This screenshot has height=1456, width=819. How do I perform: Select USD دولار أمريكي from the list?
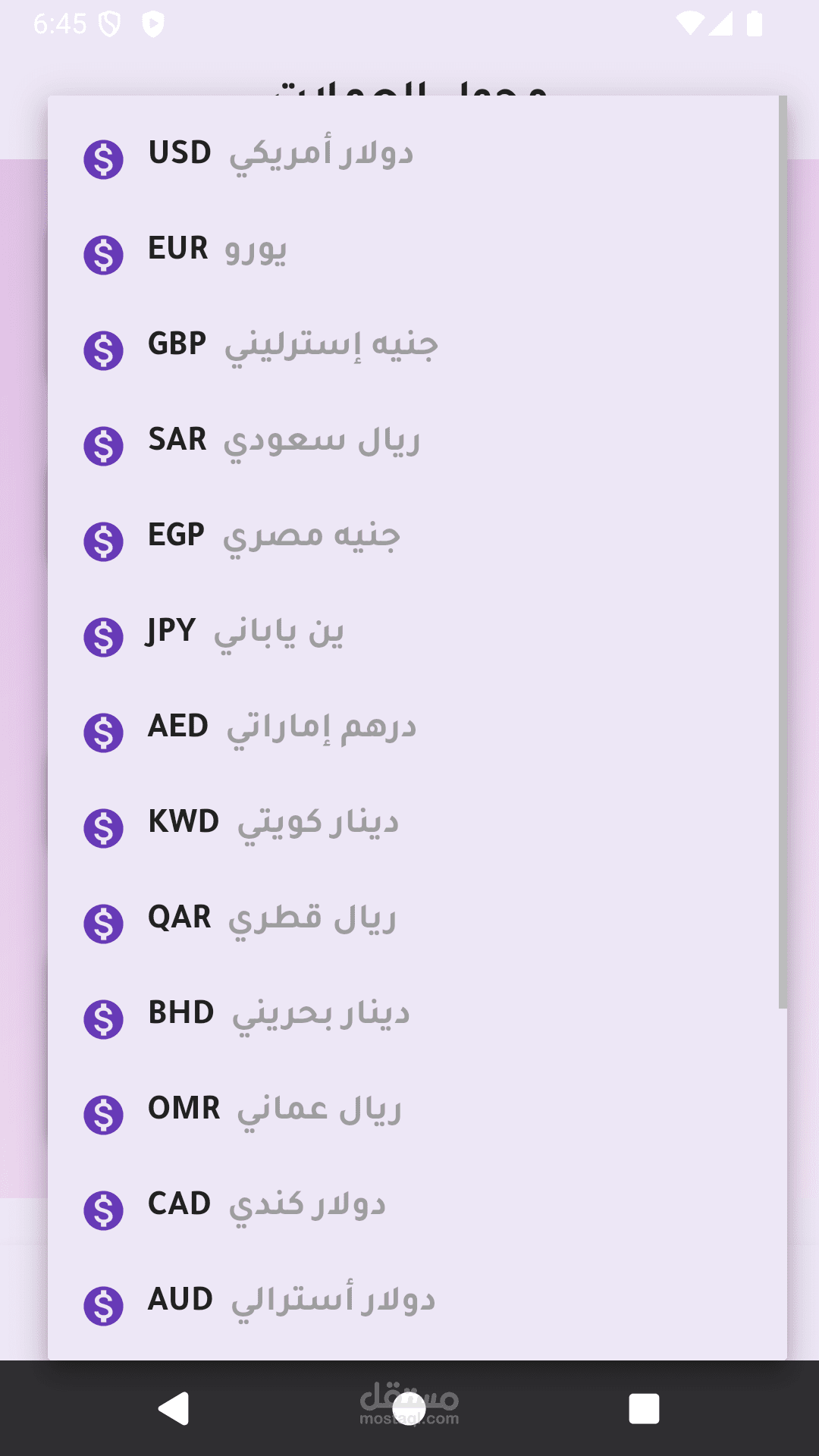coord(413,158)
